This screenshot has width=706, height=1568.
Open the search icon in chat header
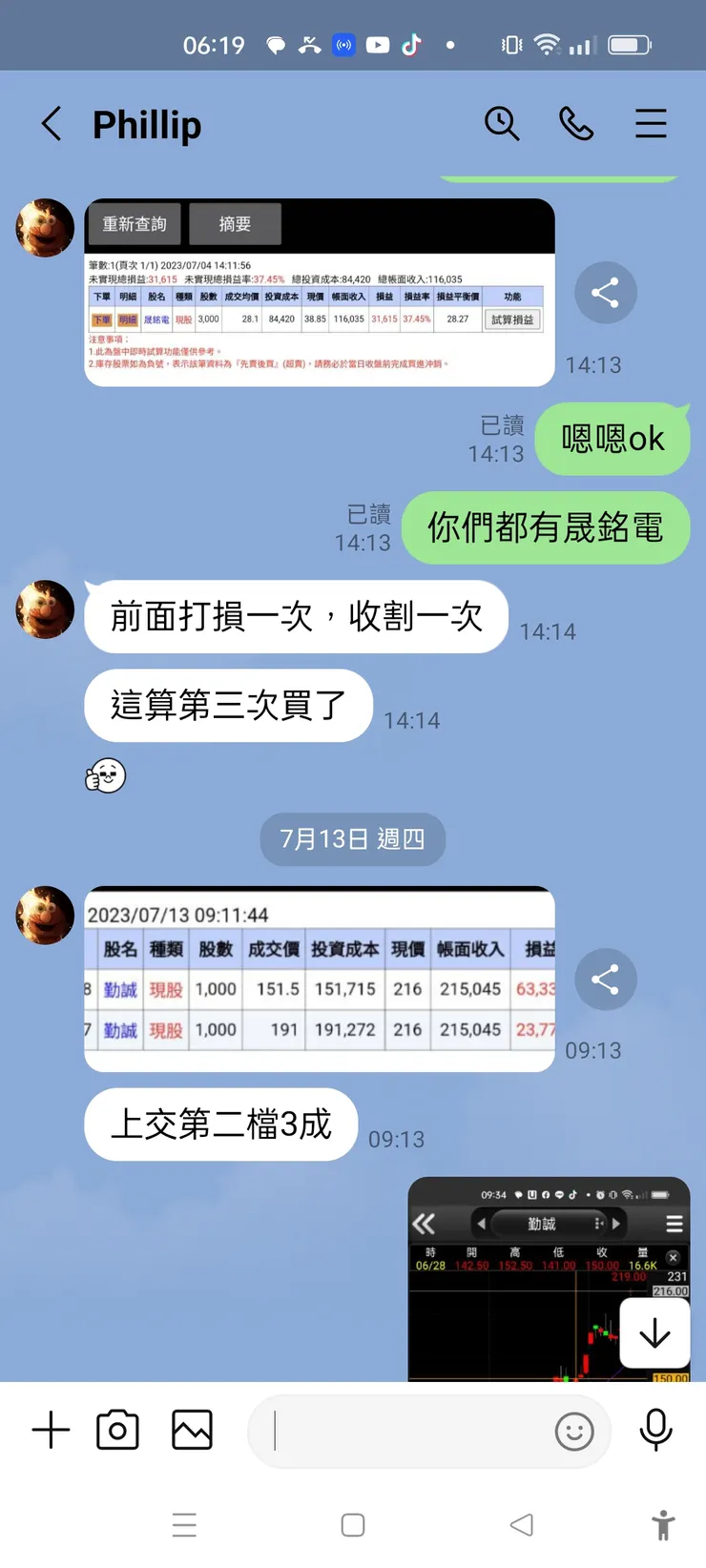(x=503, y=124)
